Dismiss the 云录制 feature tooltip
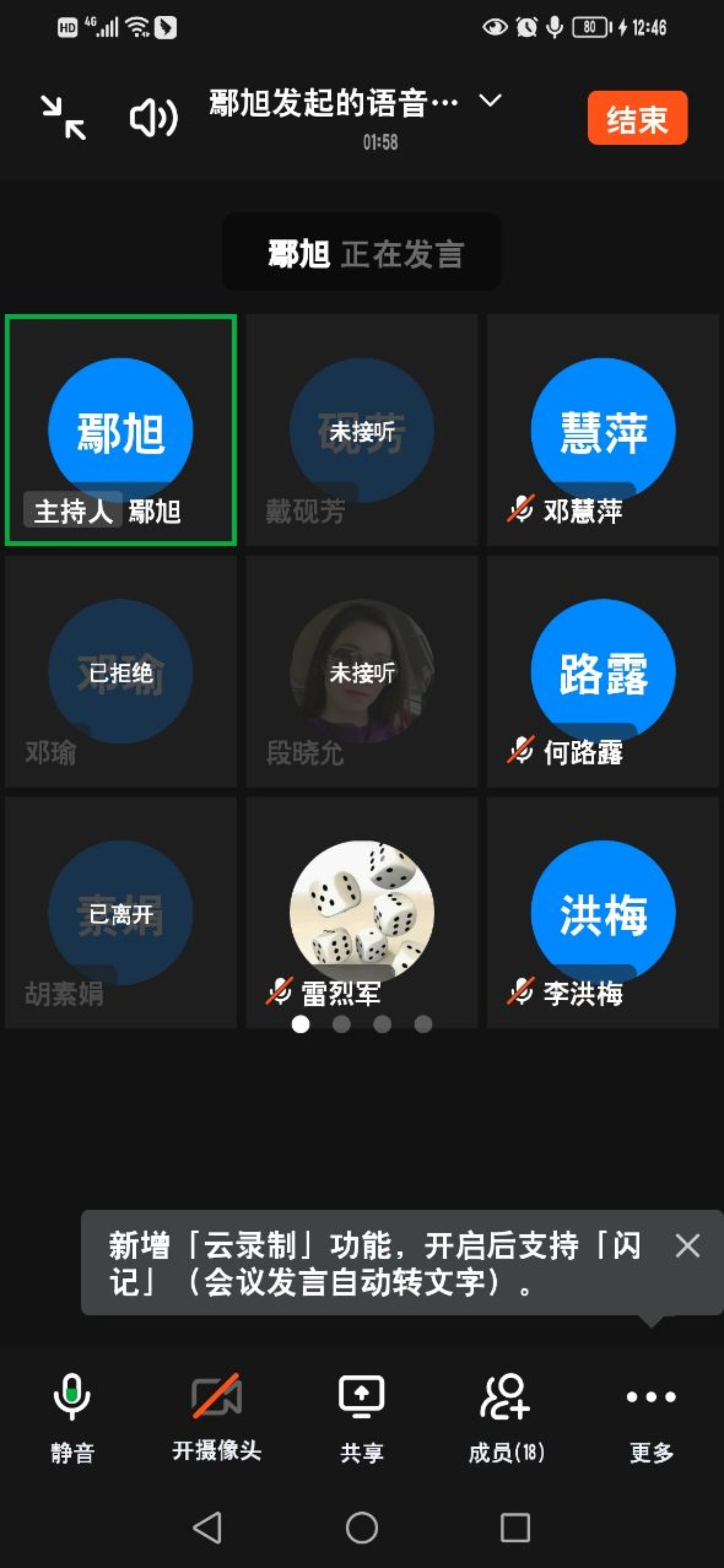This screenshot has height=1568, width=724. click(687, 1246)
